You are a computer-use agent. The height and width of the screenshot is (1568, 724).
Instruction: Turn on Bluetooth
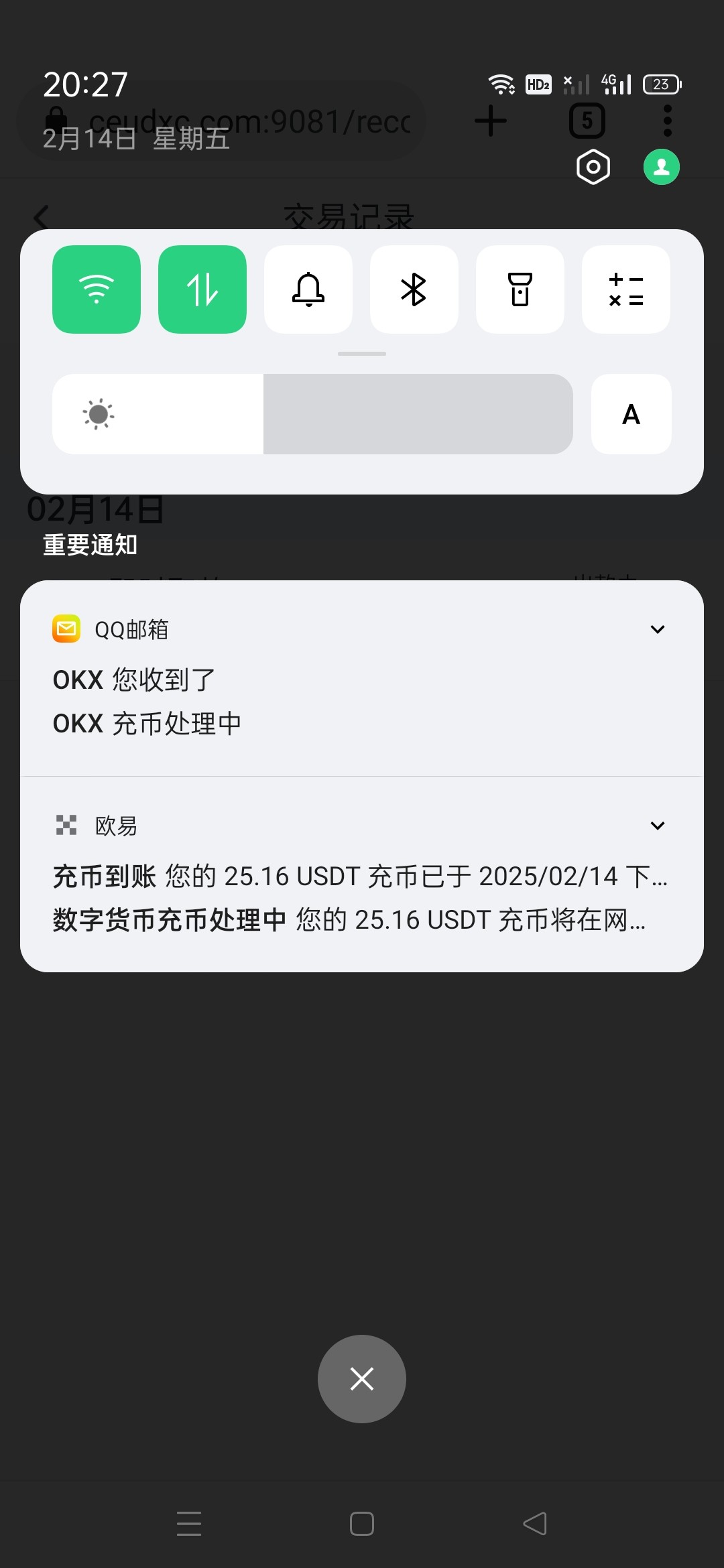[414, 289]
